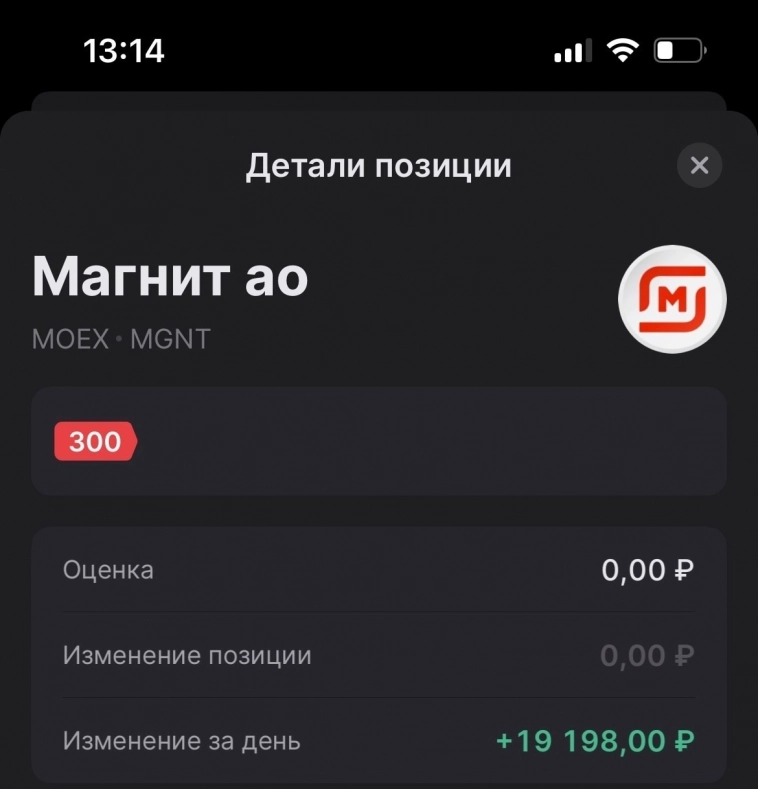
Task: Open the Оценка row details
Action: tap(379, 569)
